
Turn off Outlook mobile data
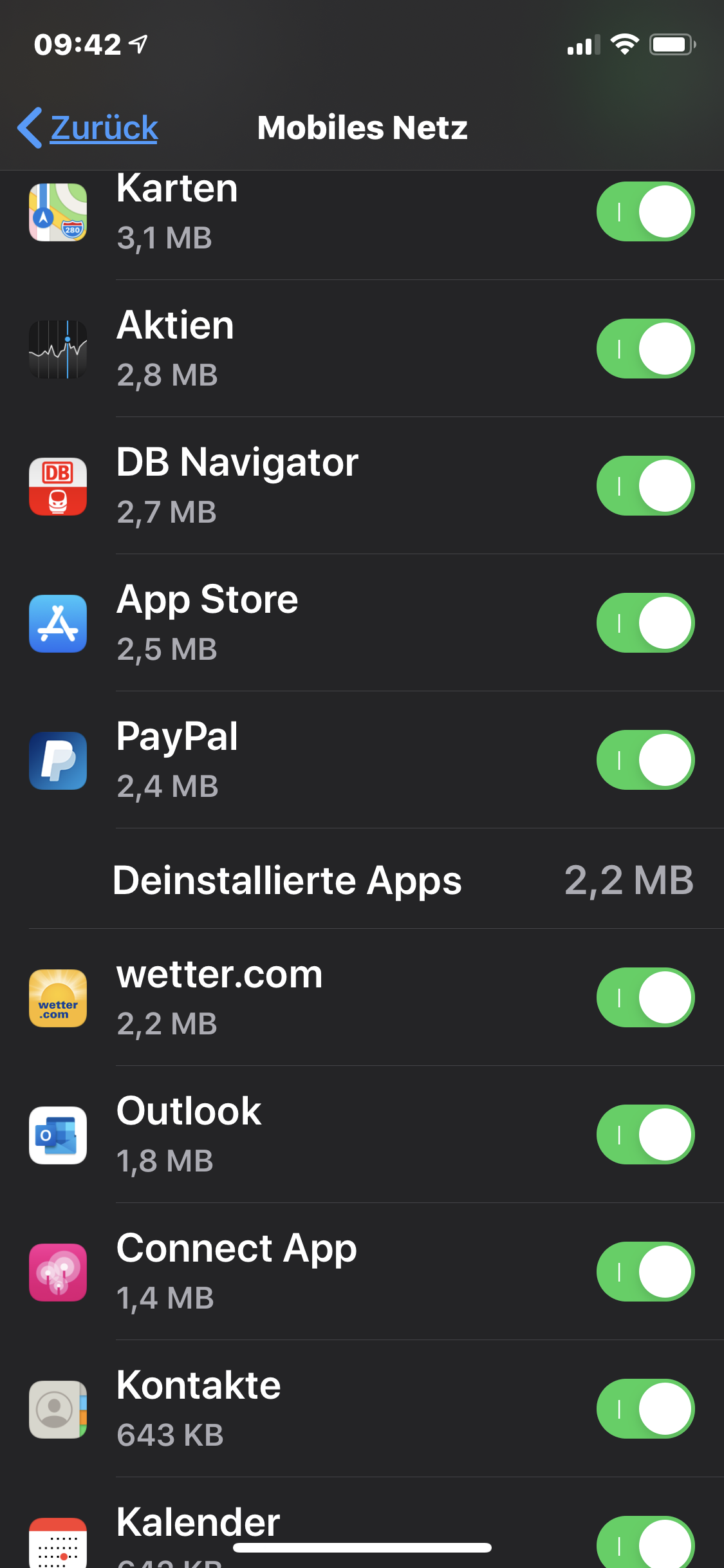tap(645, 1135)
